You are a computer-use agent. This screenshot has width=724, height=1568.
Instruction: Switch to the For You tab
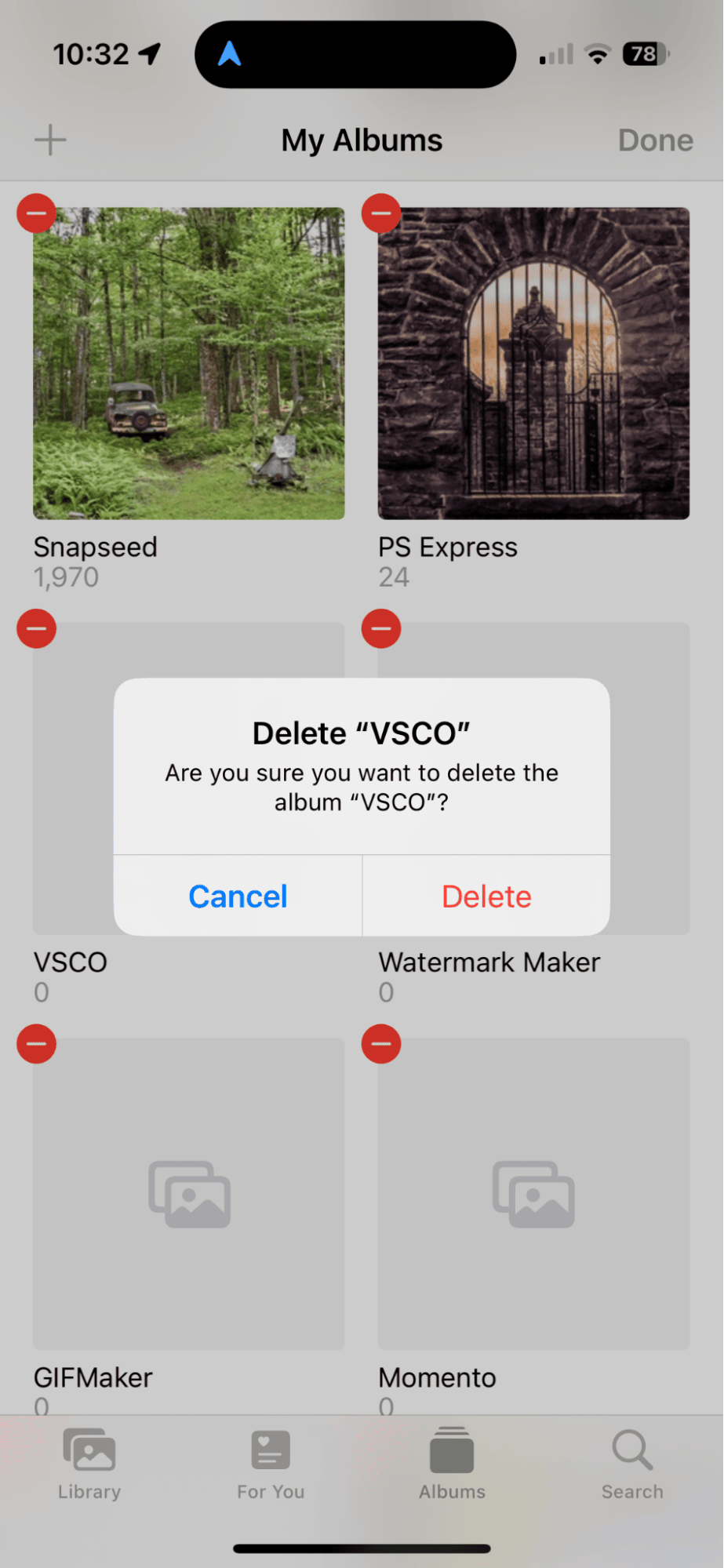pos(271,1464)
